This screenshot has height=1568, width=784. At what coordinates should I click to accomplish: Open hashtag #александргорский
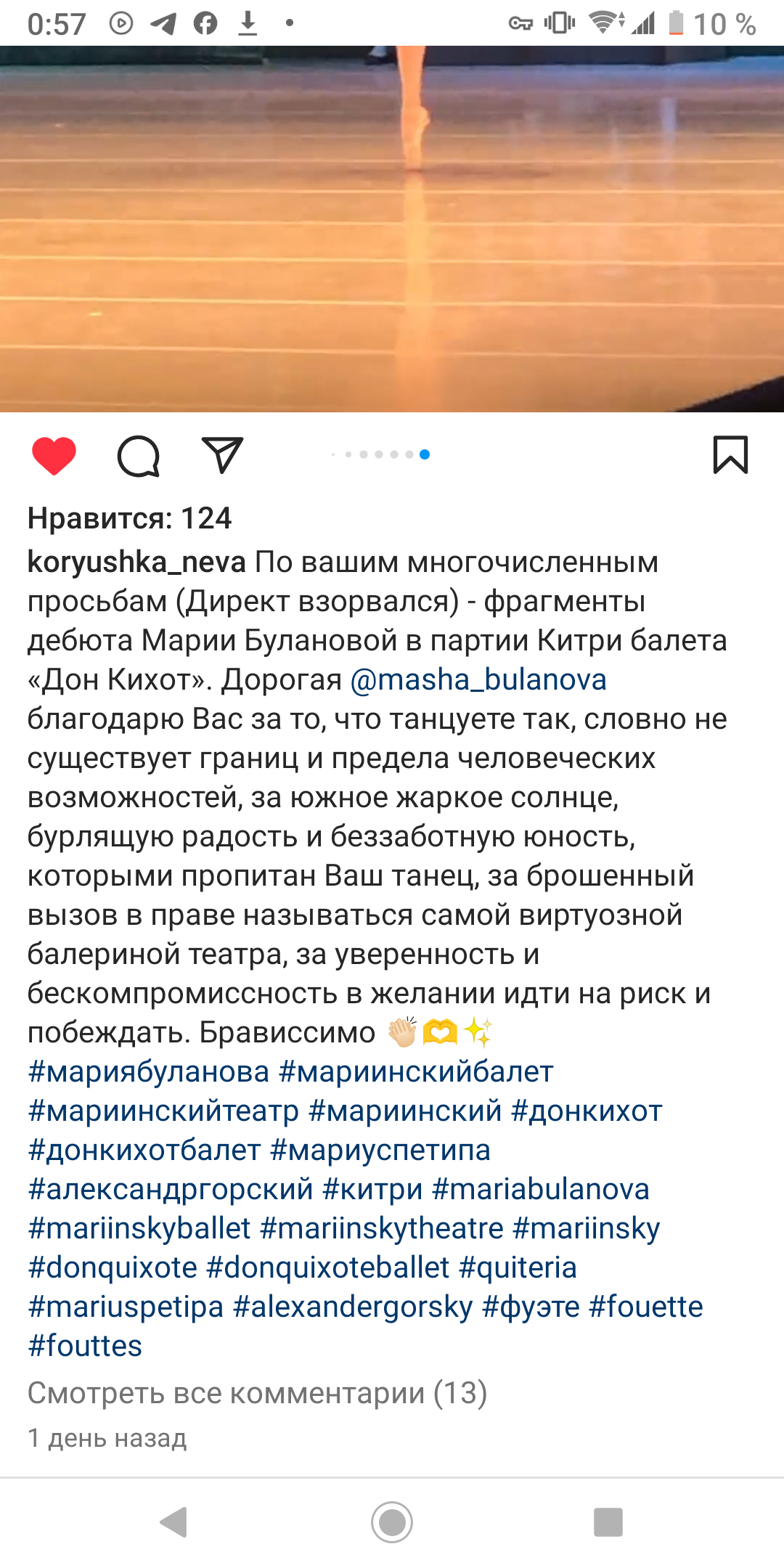171,1189
